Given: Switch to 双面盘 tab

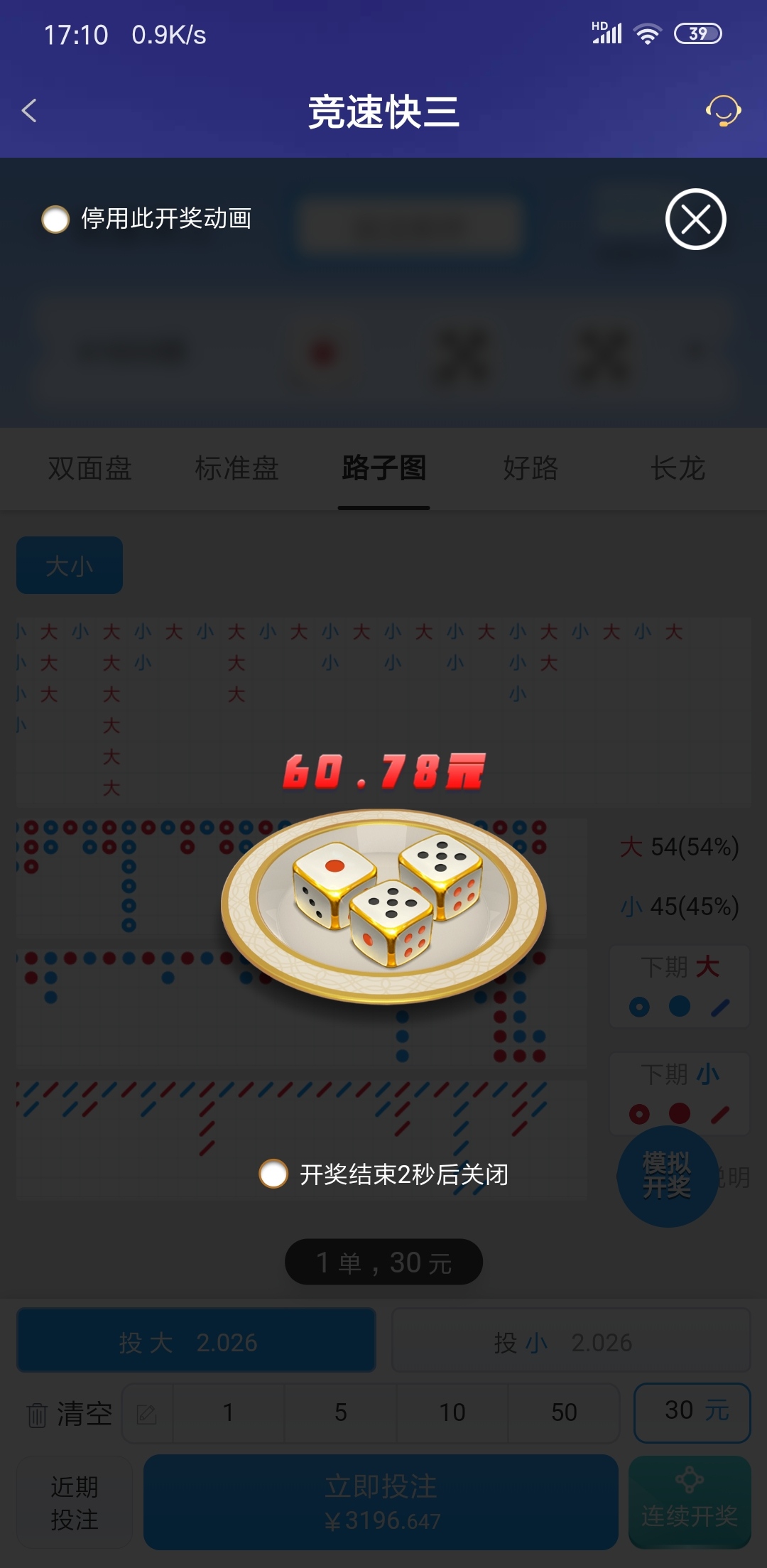Looking at the screenshot, I should [90, 468].
